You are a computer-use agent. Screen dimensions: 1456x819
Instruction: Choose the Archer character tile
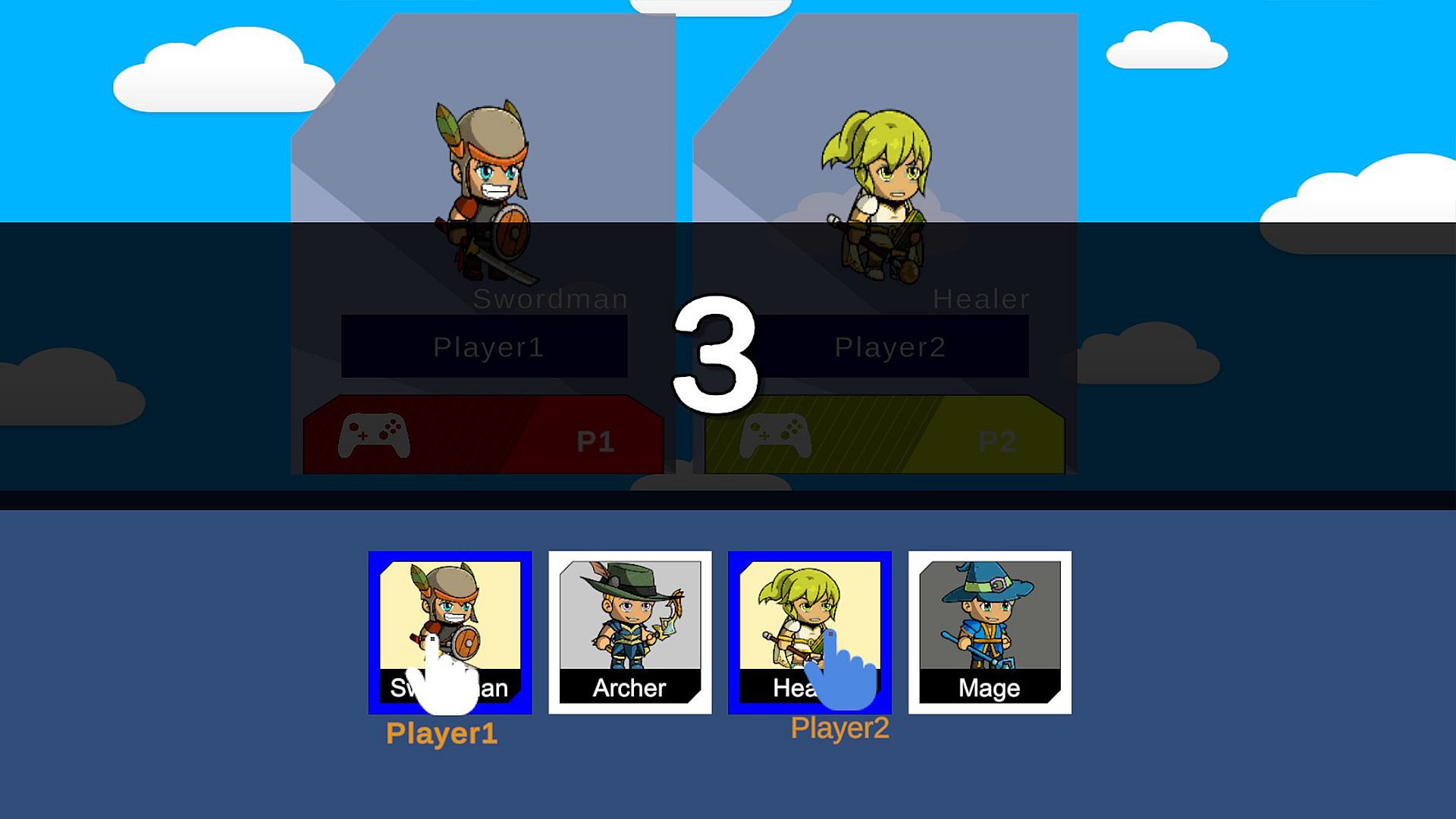click(x=629, y=632)
